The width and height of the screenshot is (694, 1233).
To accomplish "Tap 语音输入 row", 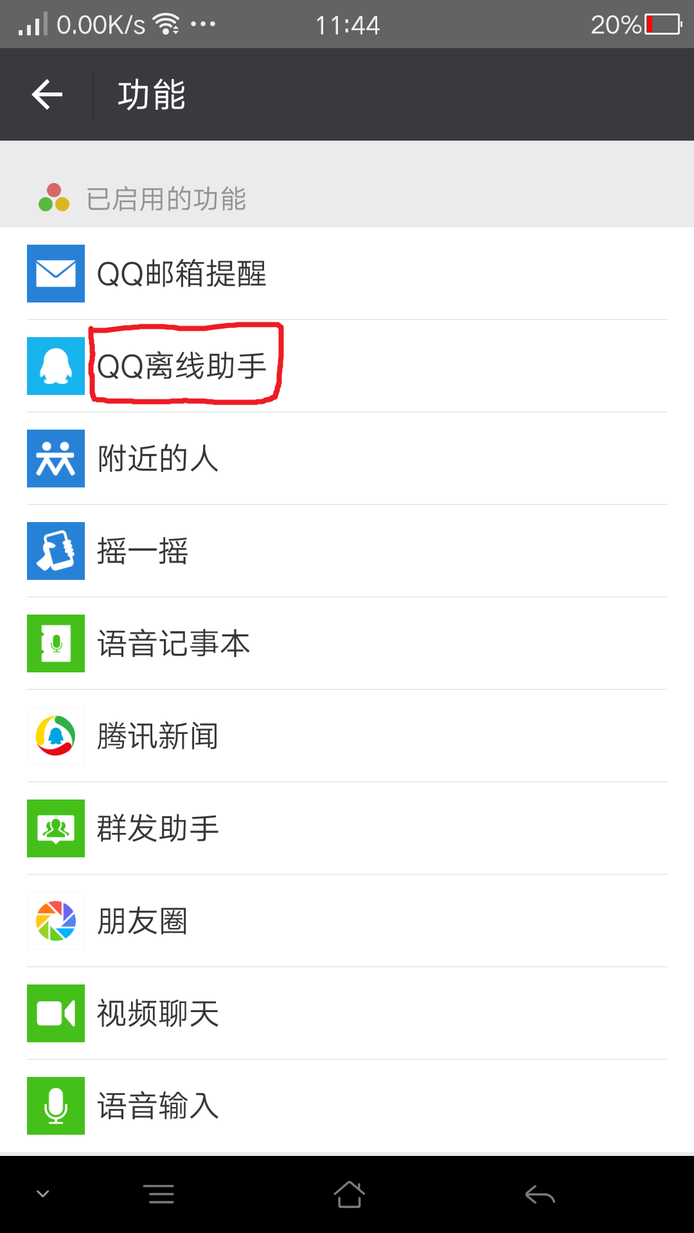I will 347,1106.
